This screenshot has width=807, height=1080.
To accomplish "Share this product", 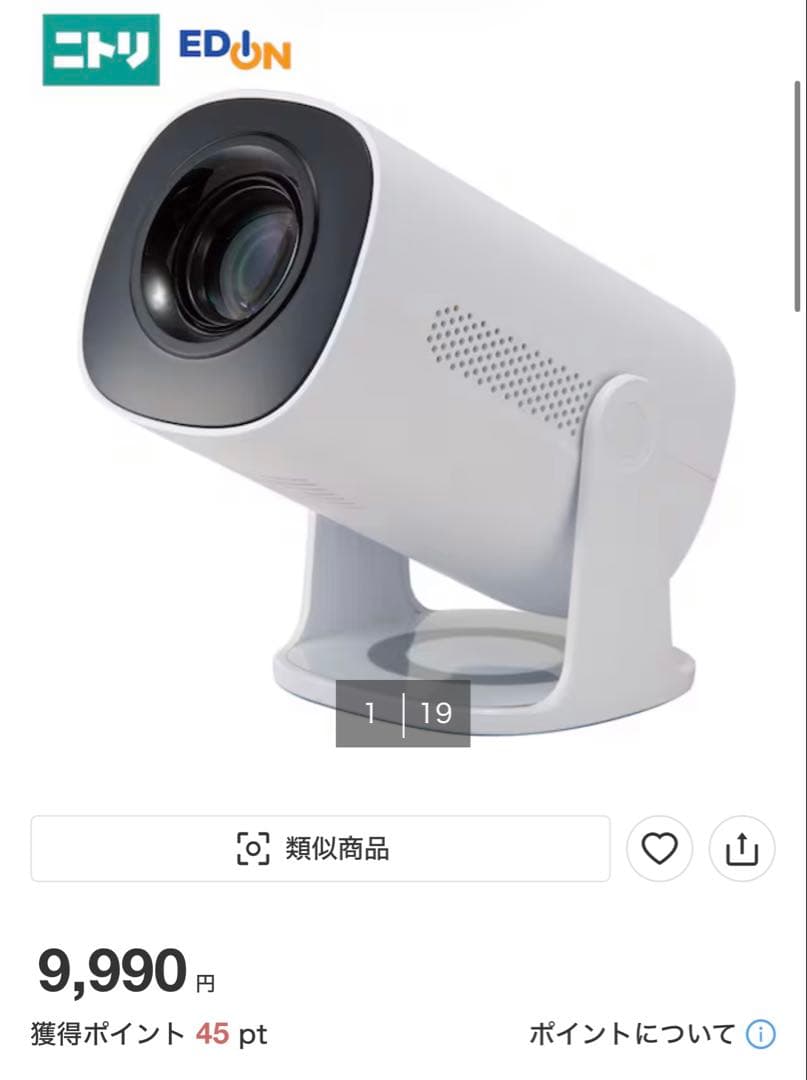I will tap(741, 849).
